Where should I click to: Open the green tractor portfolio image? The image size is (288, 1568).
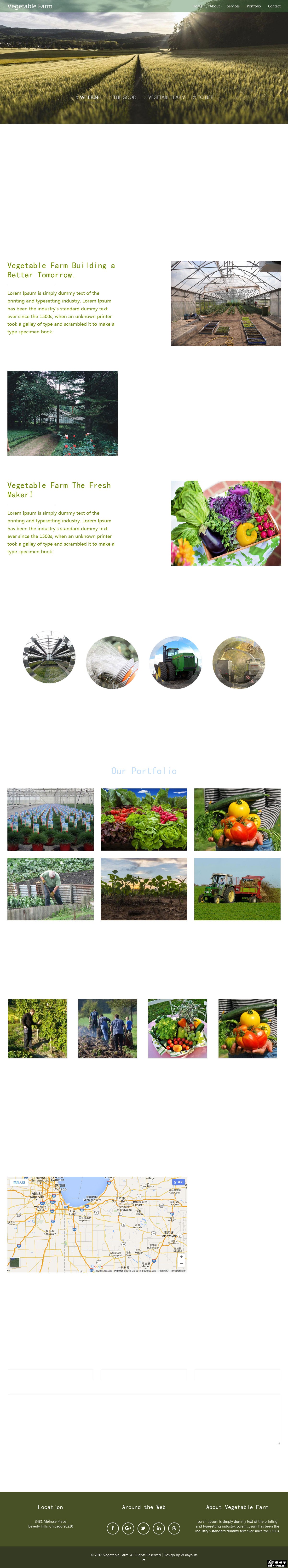pos(237,889)
